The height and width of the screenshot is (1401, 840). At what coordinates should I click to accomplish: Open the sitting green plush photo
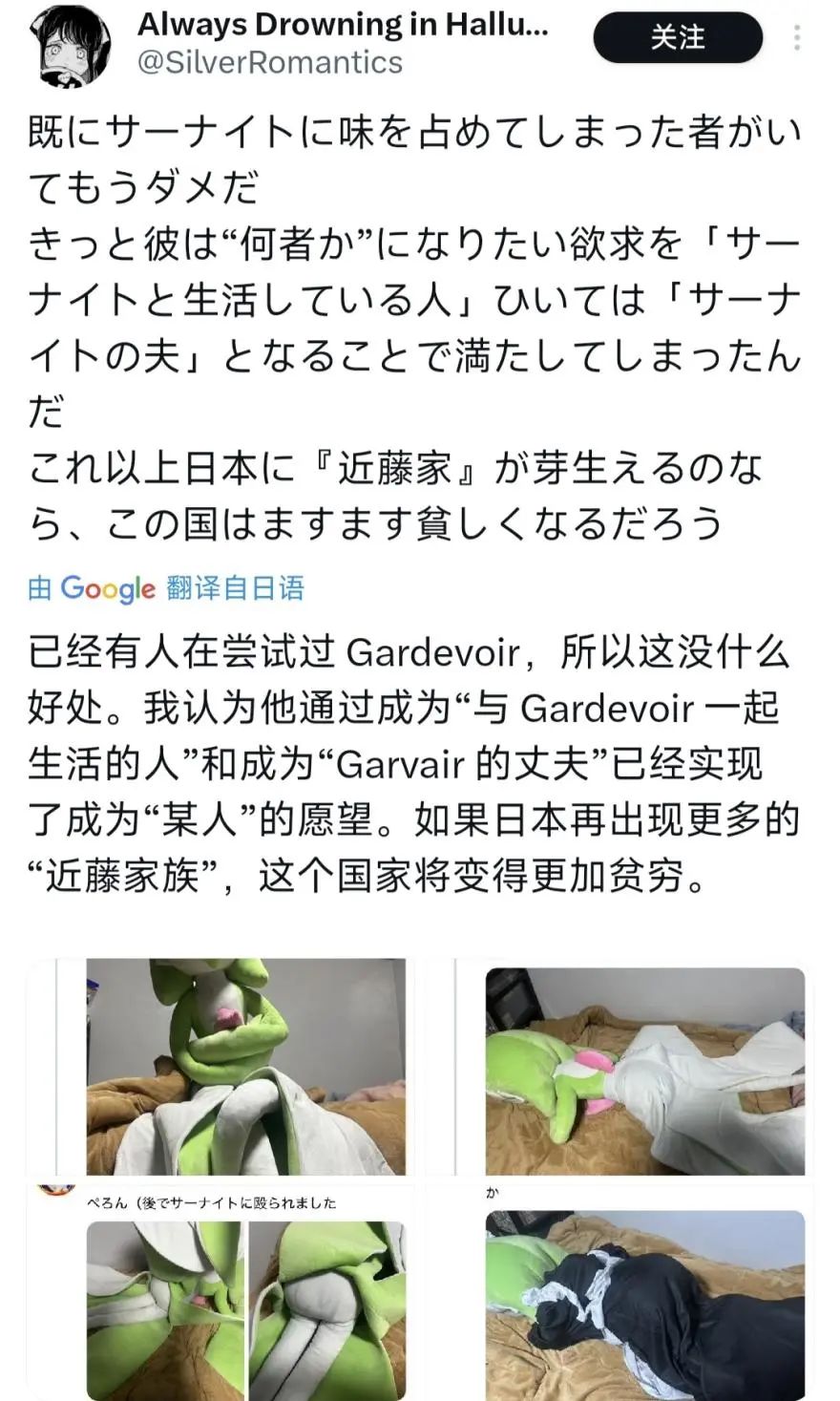(x=245, y=1066)
